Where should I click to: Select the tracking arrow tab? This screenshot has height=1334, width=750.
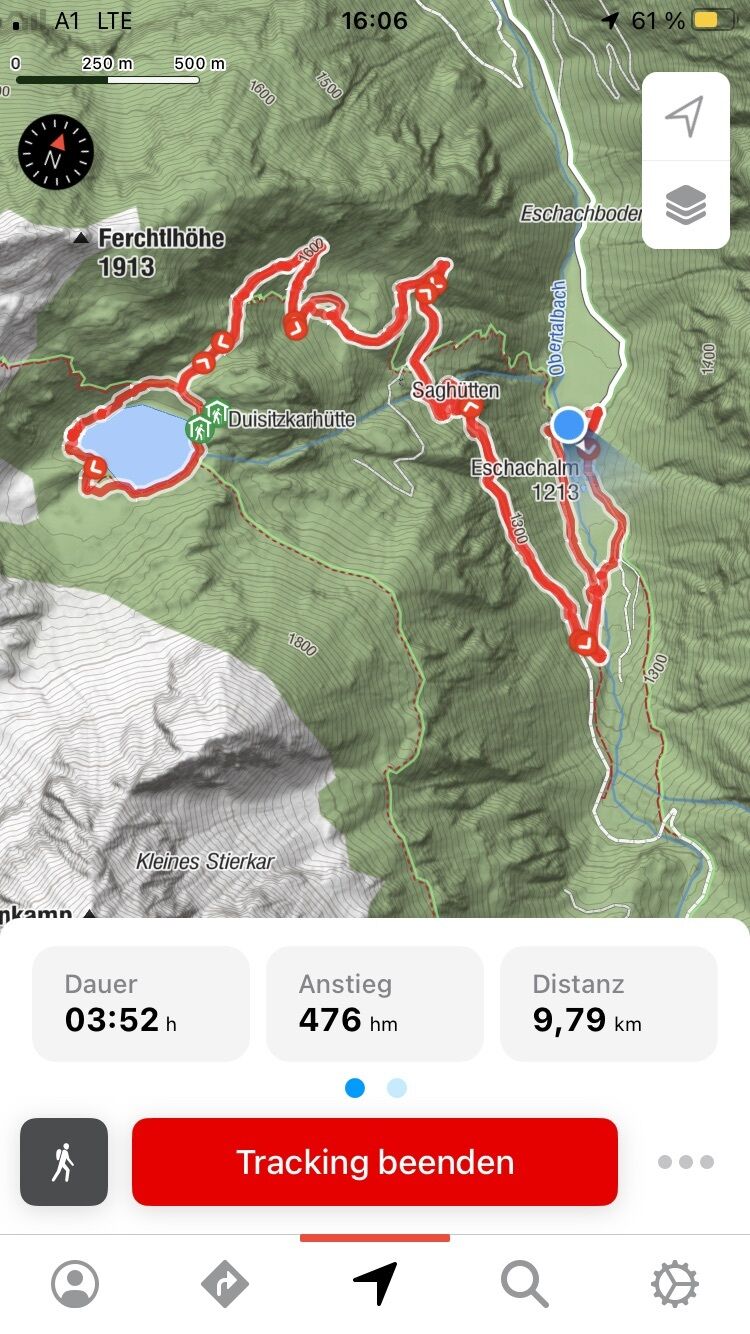pos(375,1284)
